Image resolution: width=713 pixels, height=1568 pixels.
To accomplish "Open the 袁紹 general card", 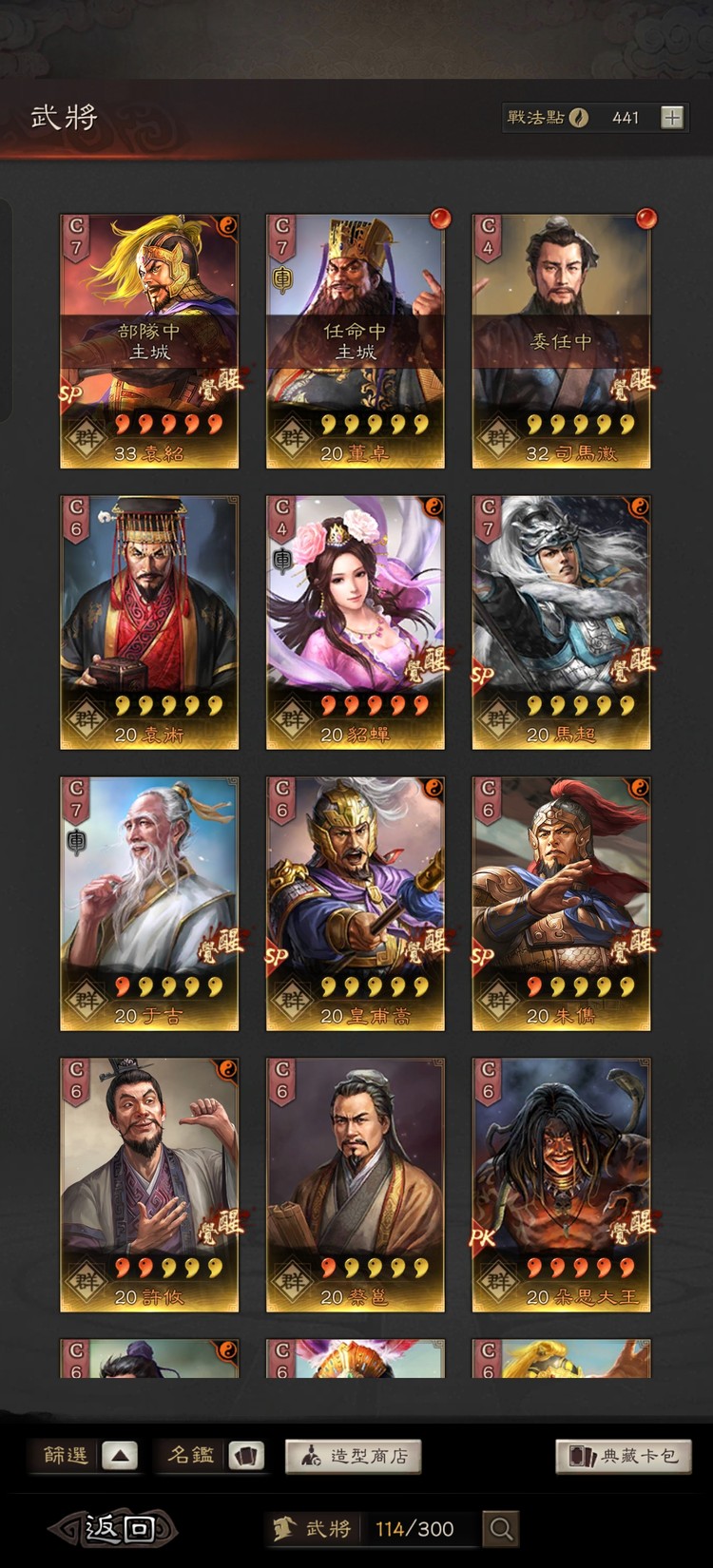I will pos(149,340).
